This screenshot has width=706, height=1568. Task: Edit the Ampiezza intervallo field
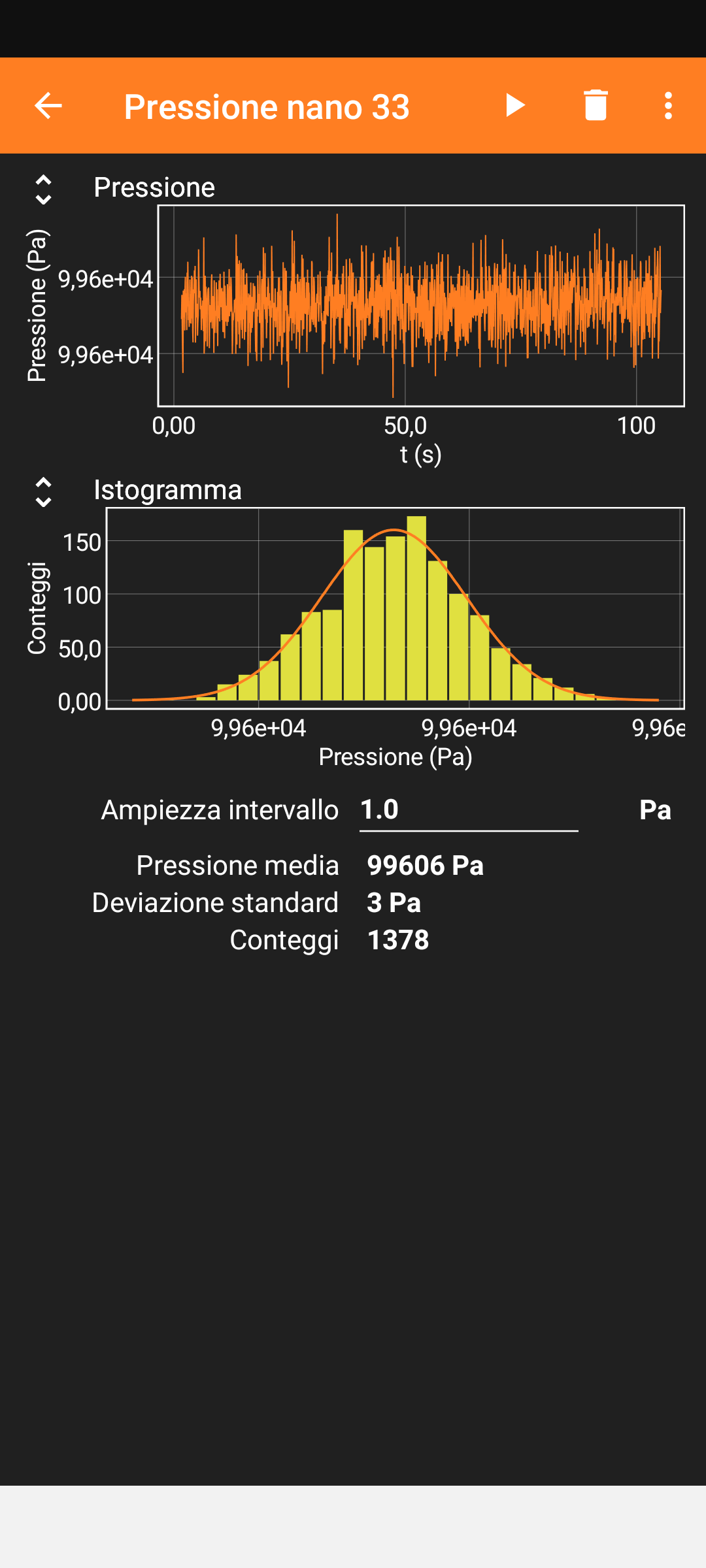point(468,810)
